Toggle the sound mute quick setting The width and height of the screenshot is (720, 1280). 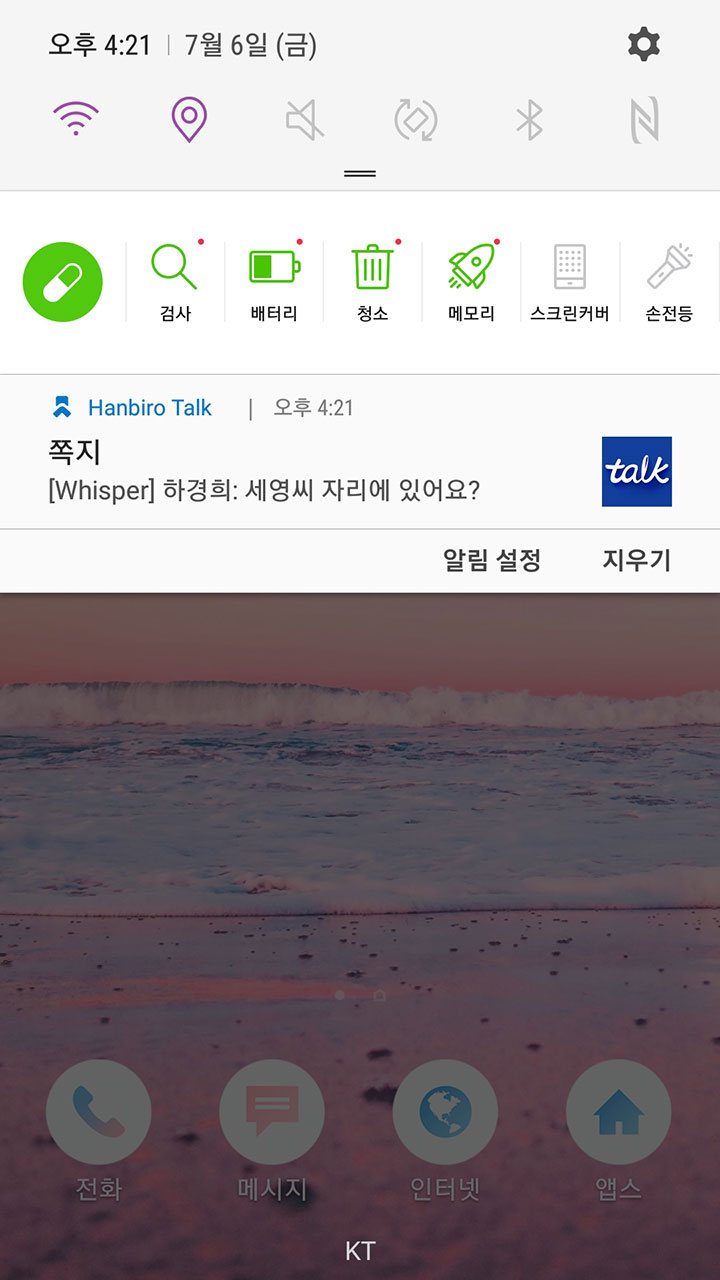pos(304,121)
